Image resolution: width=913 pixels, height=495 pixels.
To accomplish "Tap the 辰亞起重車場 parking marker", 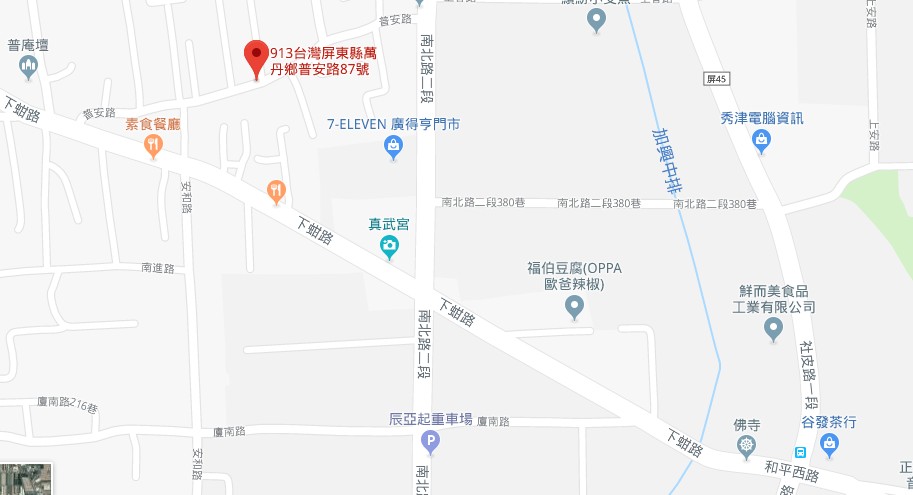I will pos(431,440).
